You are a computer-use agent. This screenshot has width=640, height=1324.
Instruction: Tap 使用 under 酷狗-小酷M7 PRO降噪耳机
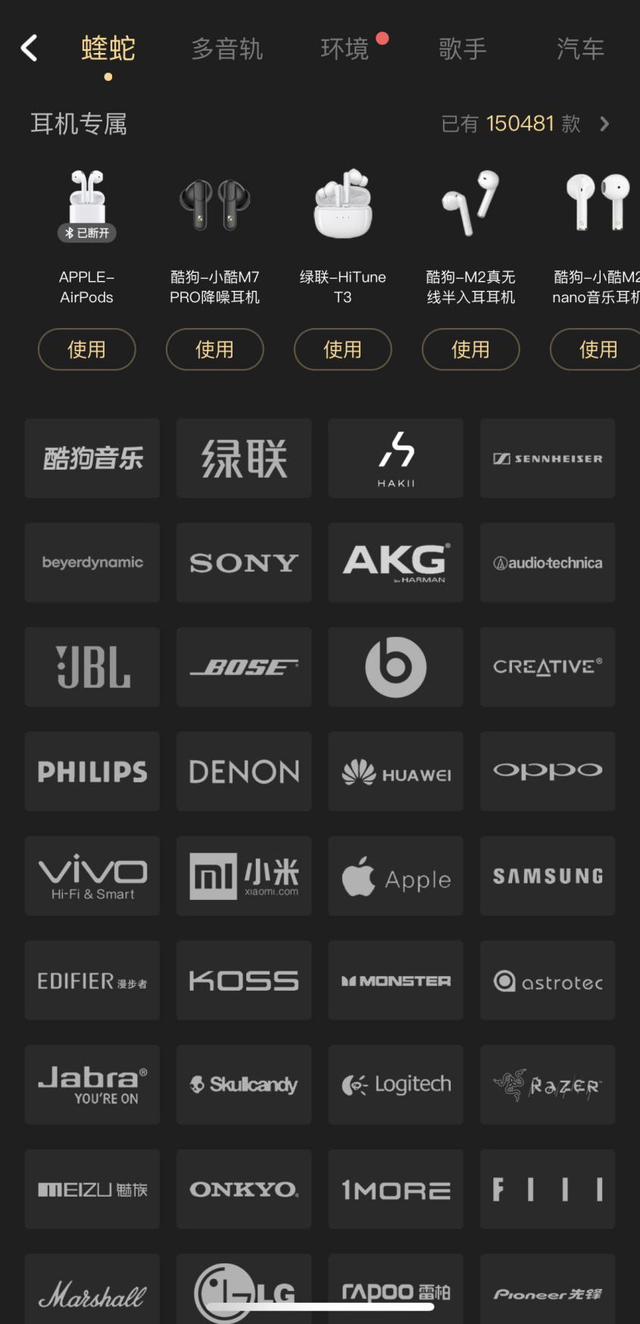(215, 349)
